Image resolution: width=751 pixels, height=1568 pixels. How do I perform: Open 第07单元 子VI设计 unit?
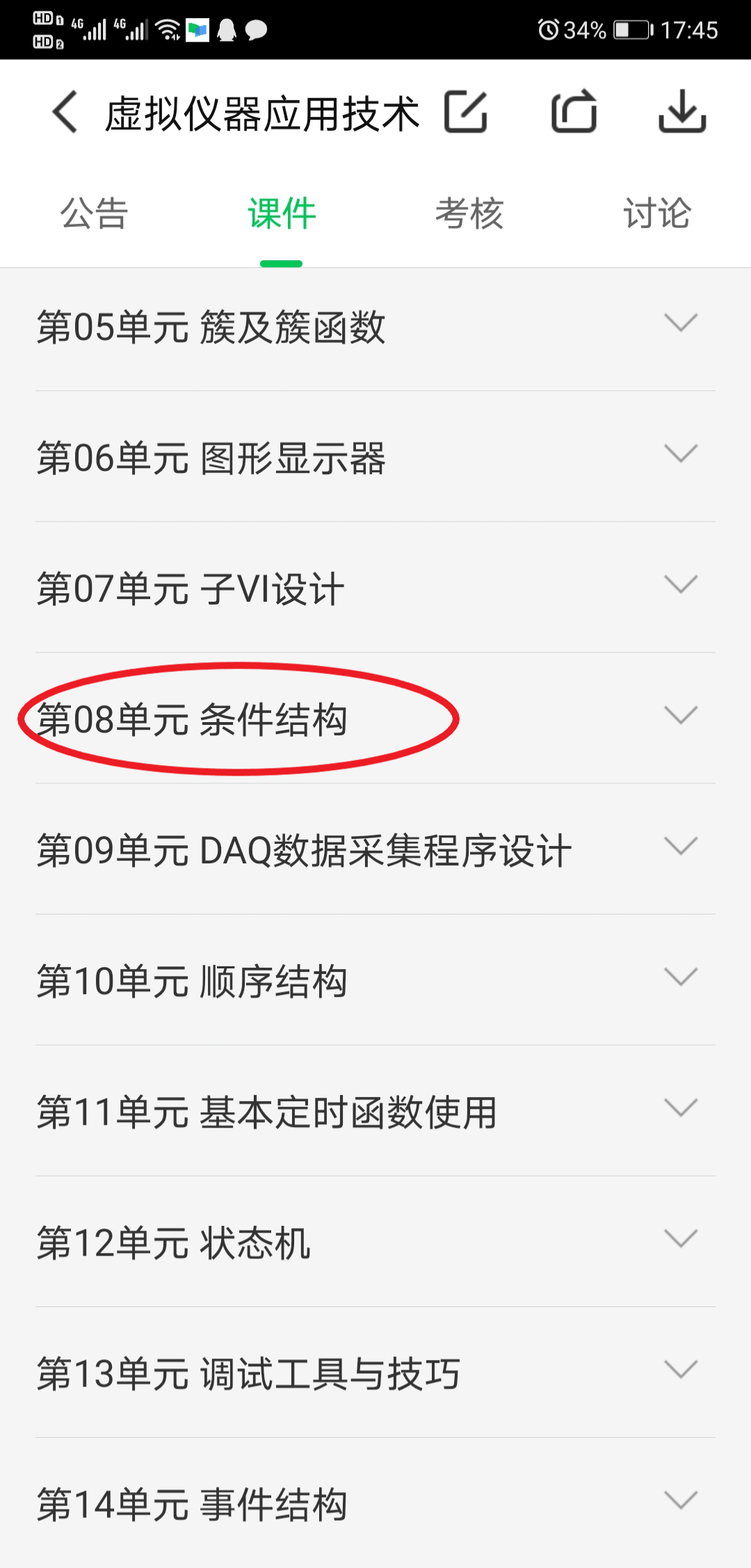click(680, 585)
